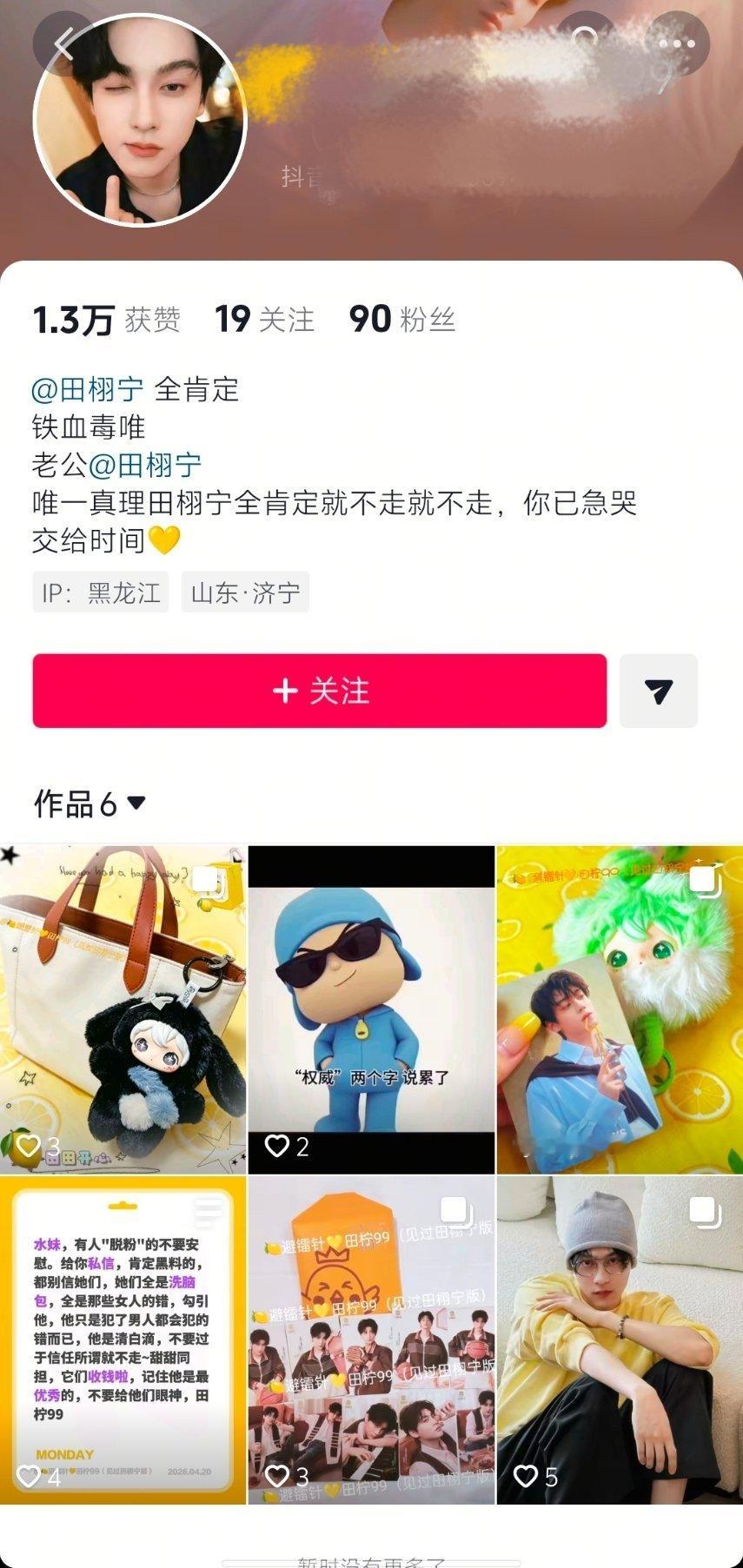Viewport: 743px width, 1568px height.
Task: Open the 90 粉丝 followers list
Action: [x=404, y=320]
